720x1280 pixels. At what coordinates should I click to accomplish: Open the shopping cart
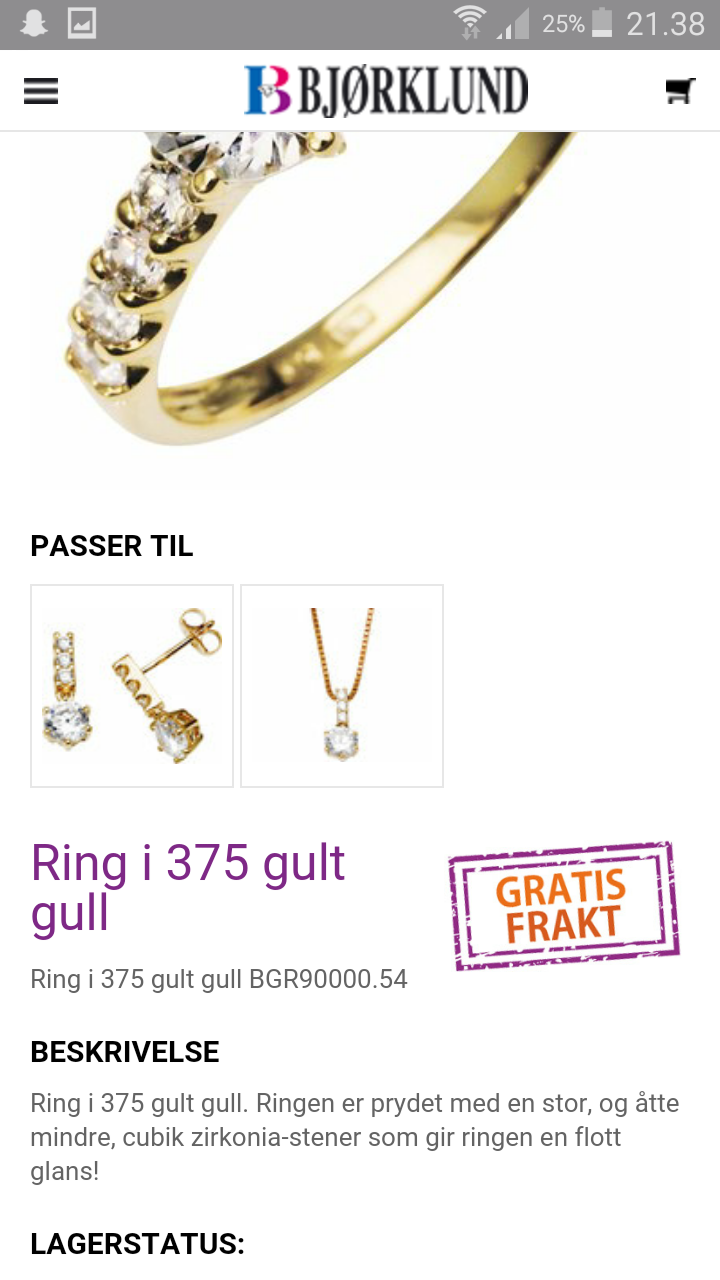click(x=680, y=91)
